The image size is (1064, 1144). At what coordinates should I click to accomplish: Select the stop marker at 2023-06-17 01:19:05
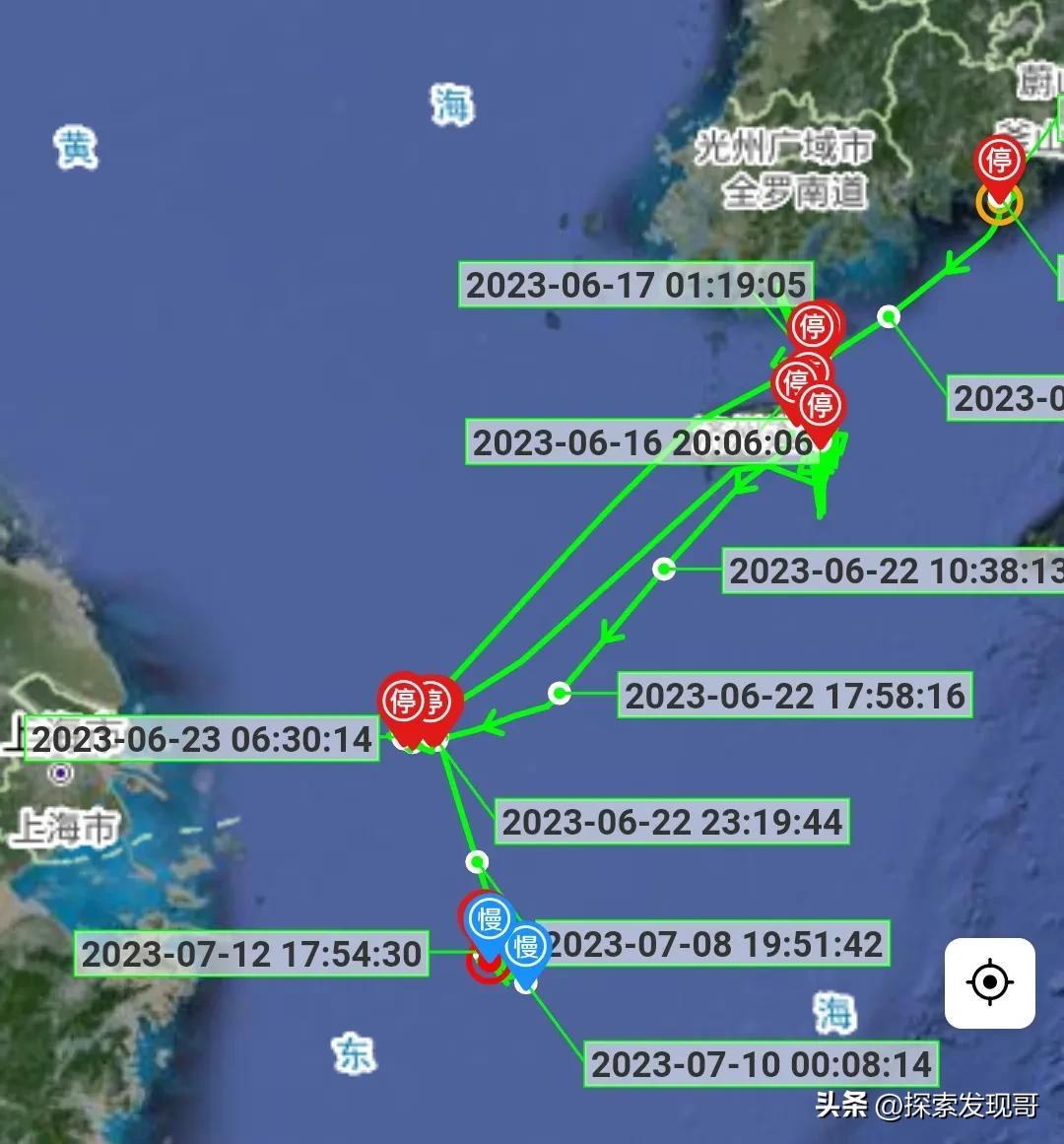tap(814, 325)
